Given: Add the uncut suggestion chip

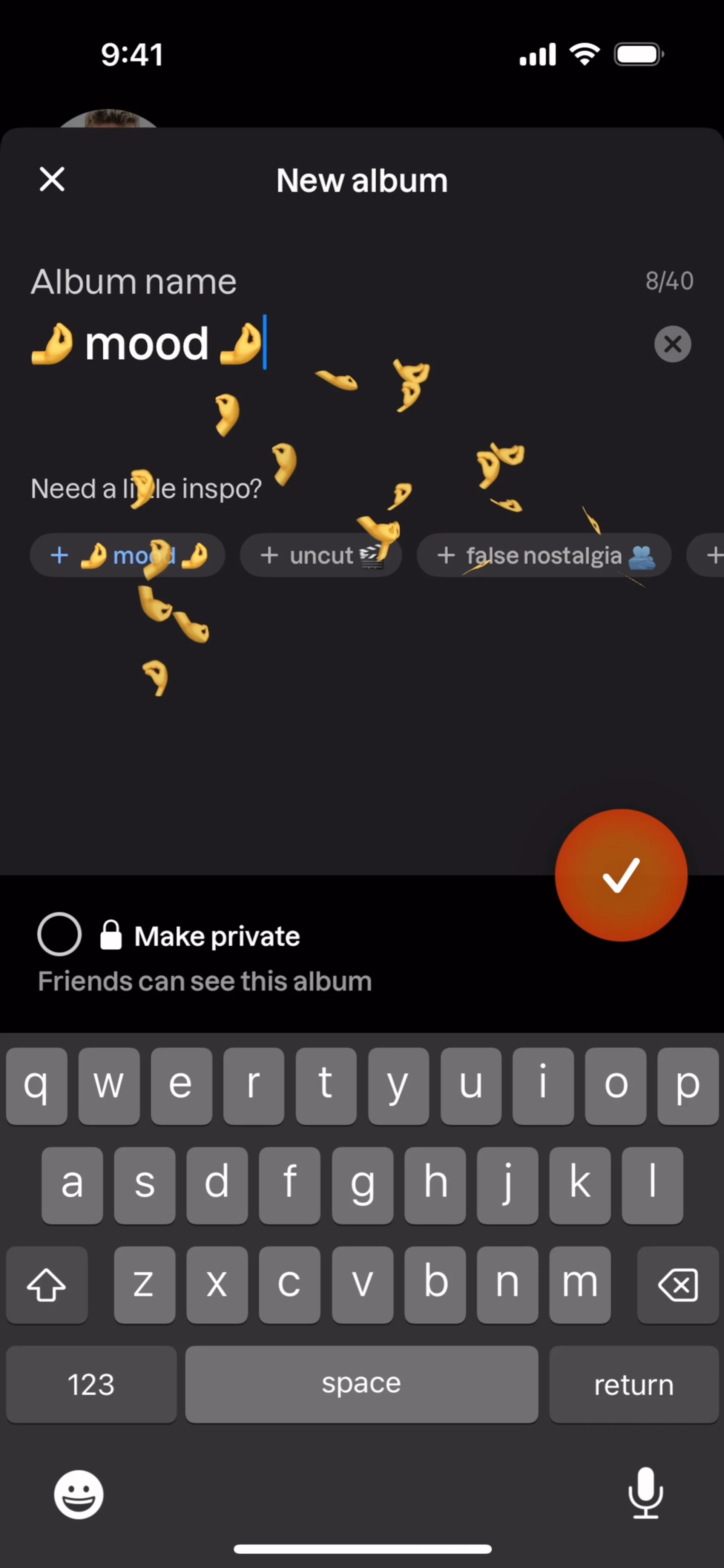Looking at the screenshot, I should tap(321, 555).
